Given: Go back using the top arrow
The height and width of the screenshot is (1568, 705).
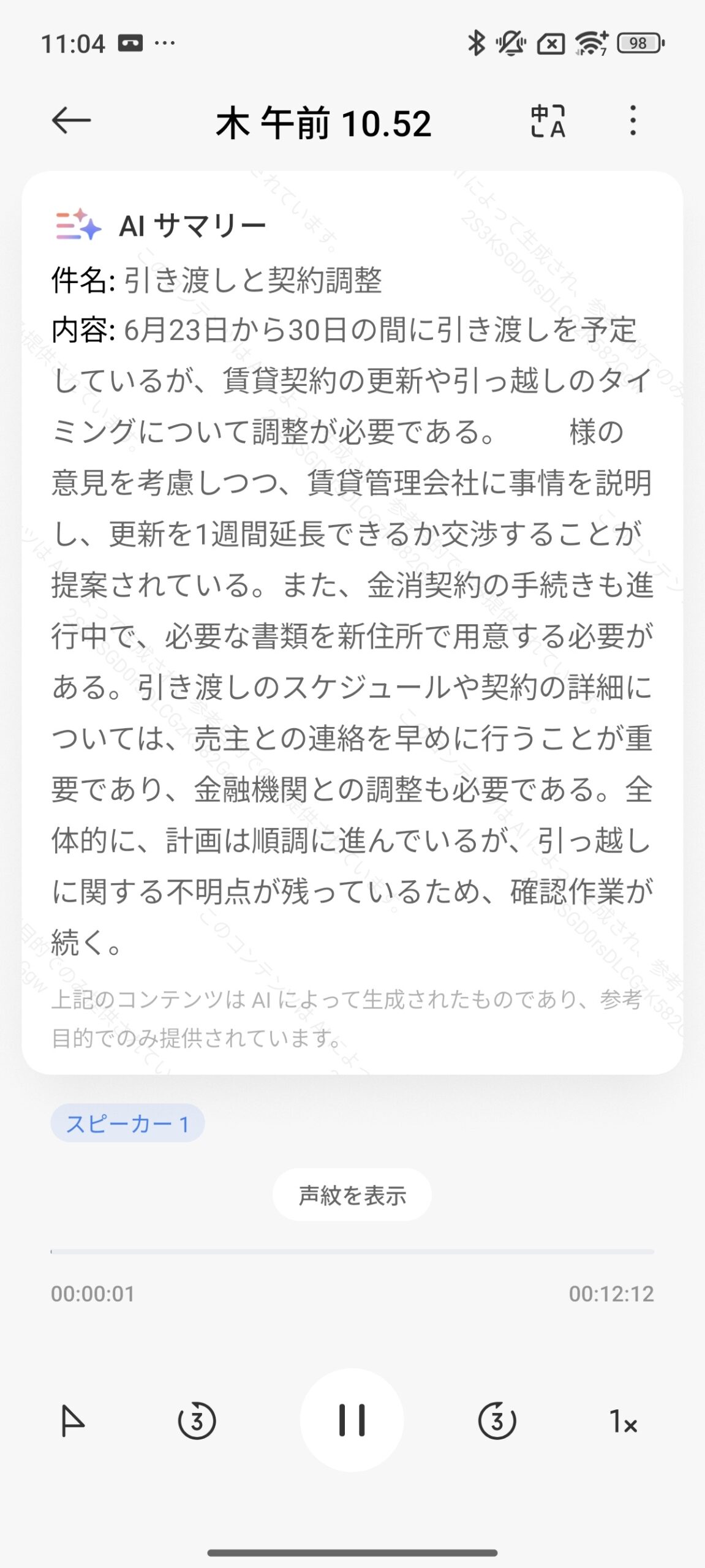Looking at the screenshot, I should click(x=71, y=120).
